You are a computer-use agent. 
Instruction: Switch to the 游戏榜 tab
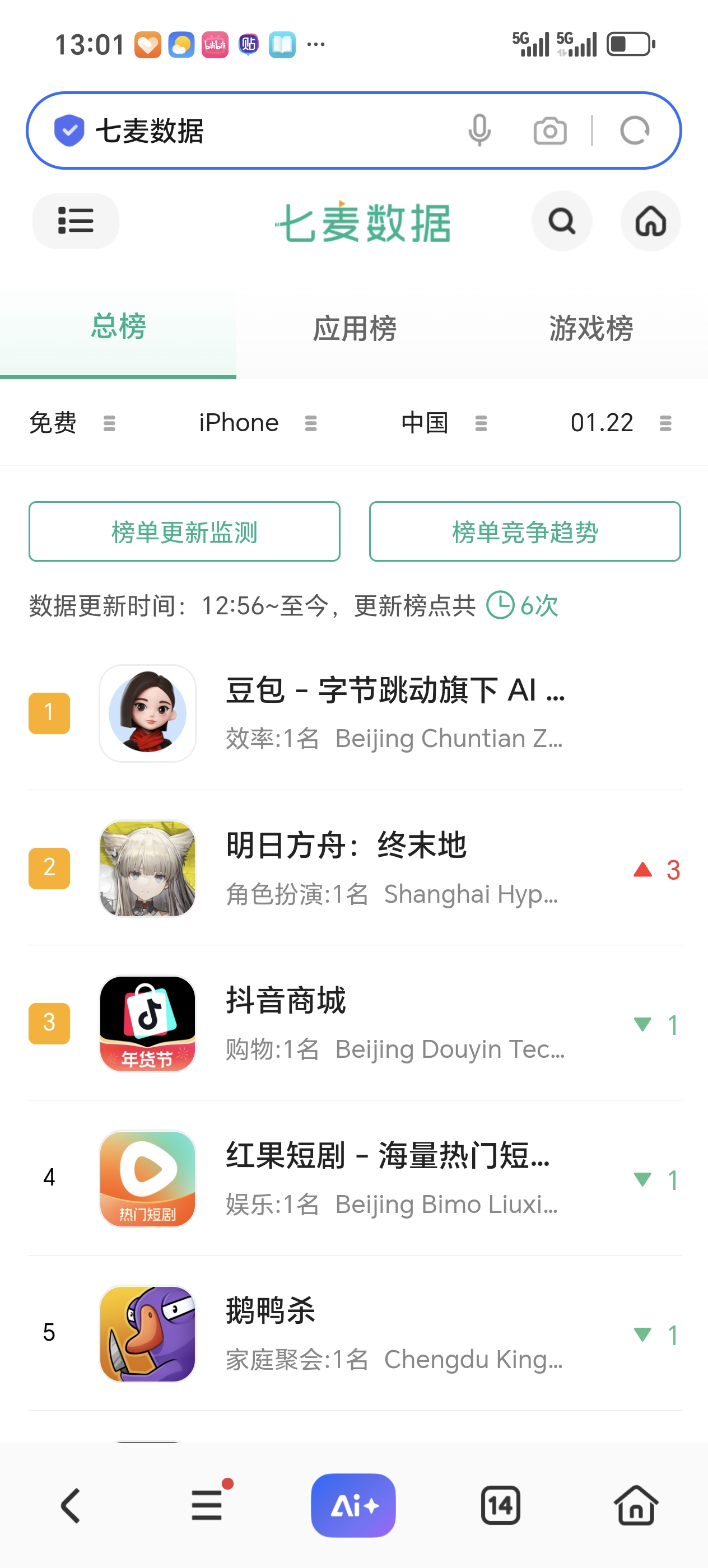[590, 329]
